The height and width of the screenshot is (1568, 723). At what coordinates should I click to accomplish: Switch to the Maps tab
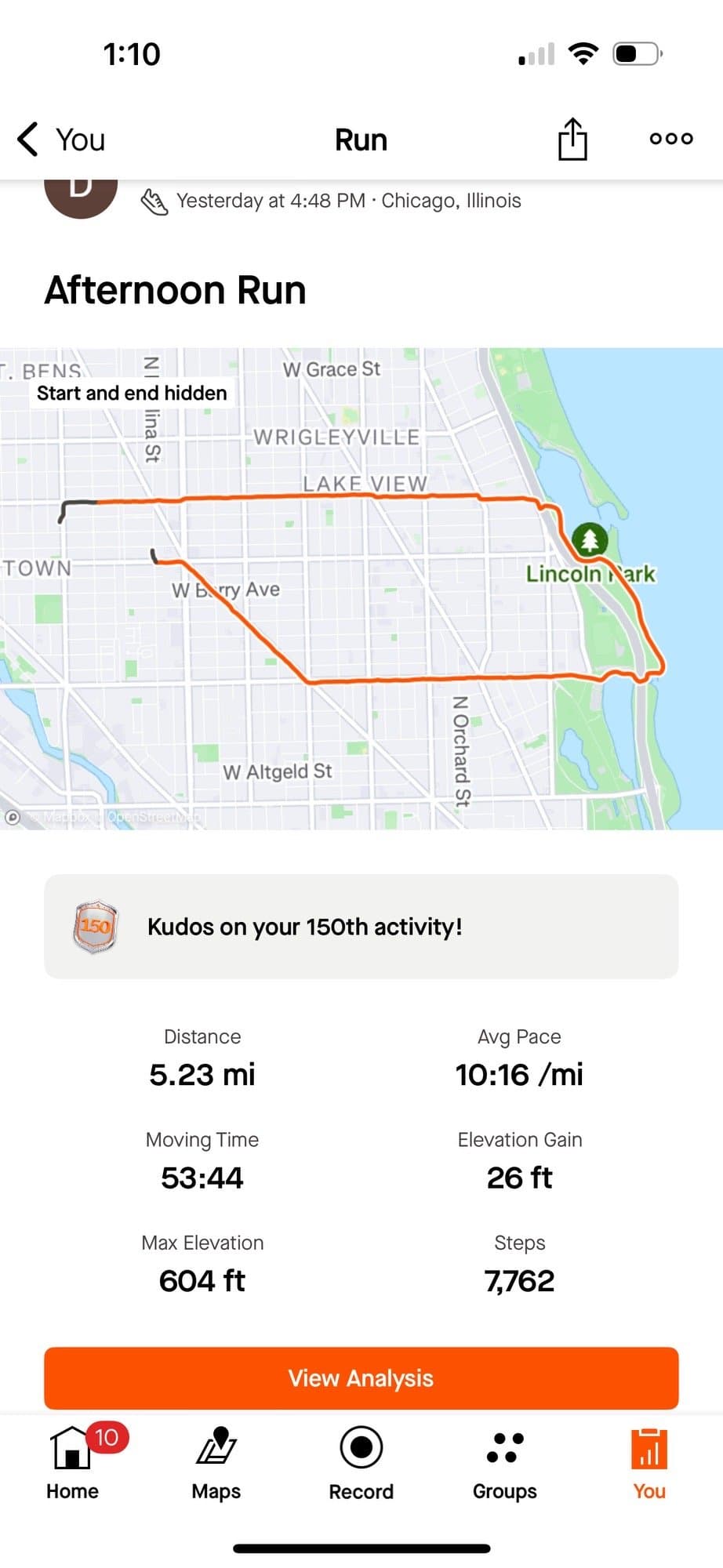pos(216,1461)
